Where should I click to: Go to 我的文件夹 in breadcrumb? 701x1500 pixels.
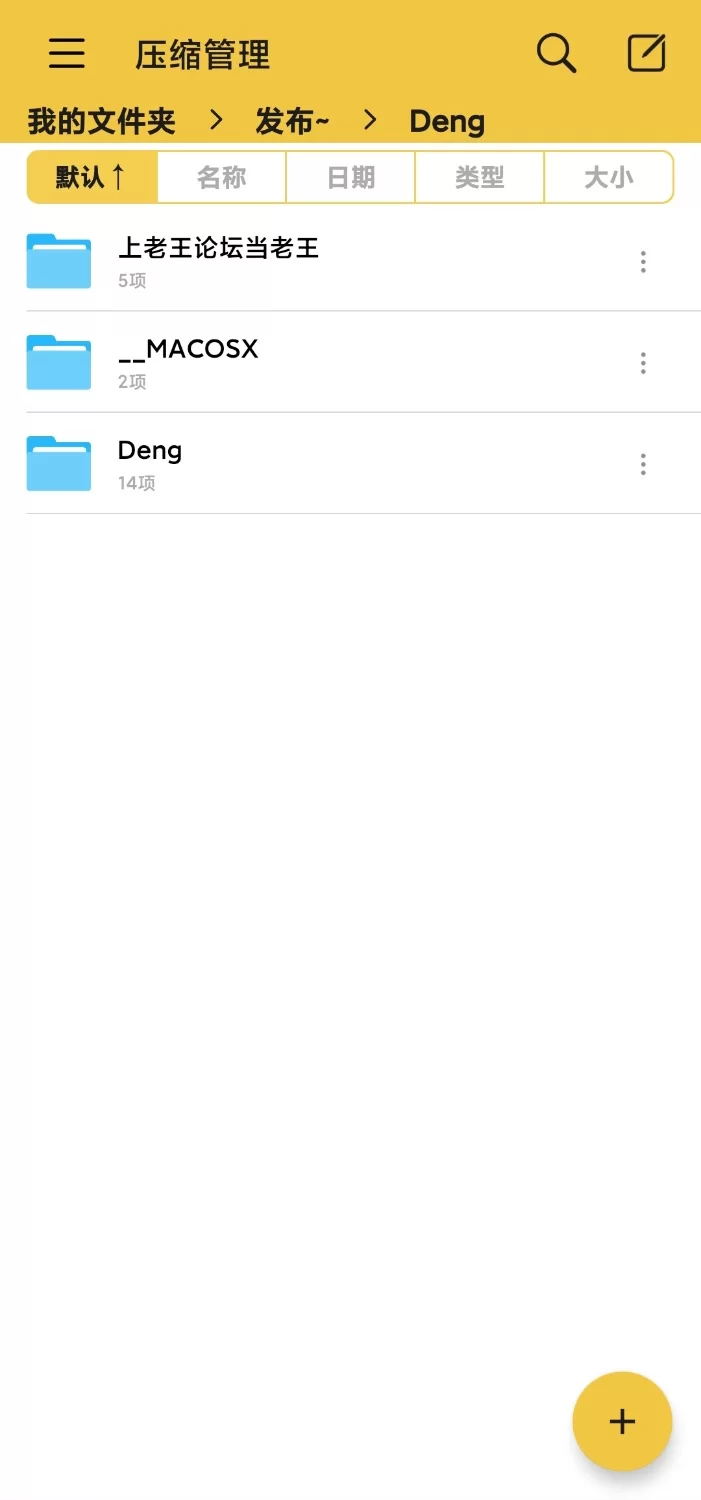coord(101,122)
